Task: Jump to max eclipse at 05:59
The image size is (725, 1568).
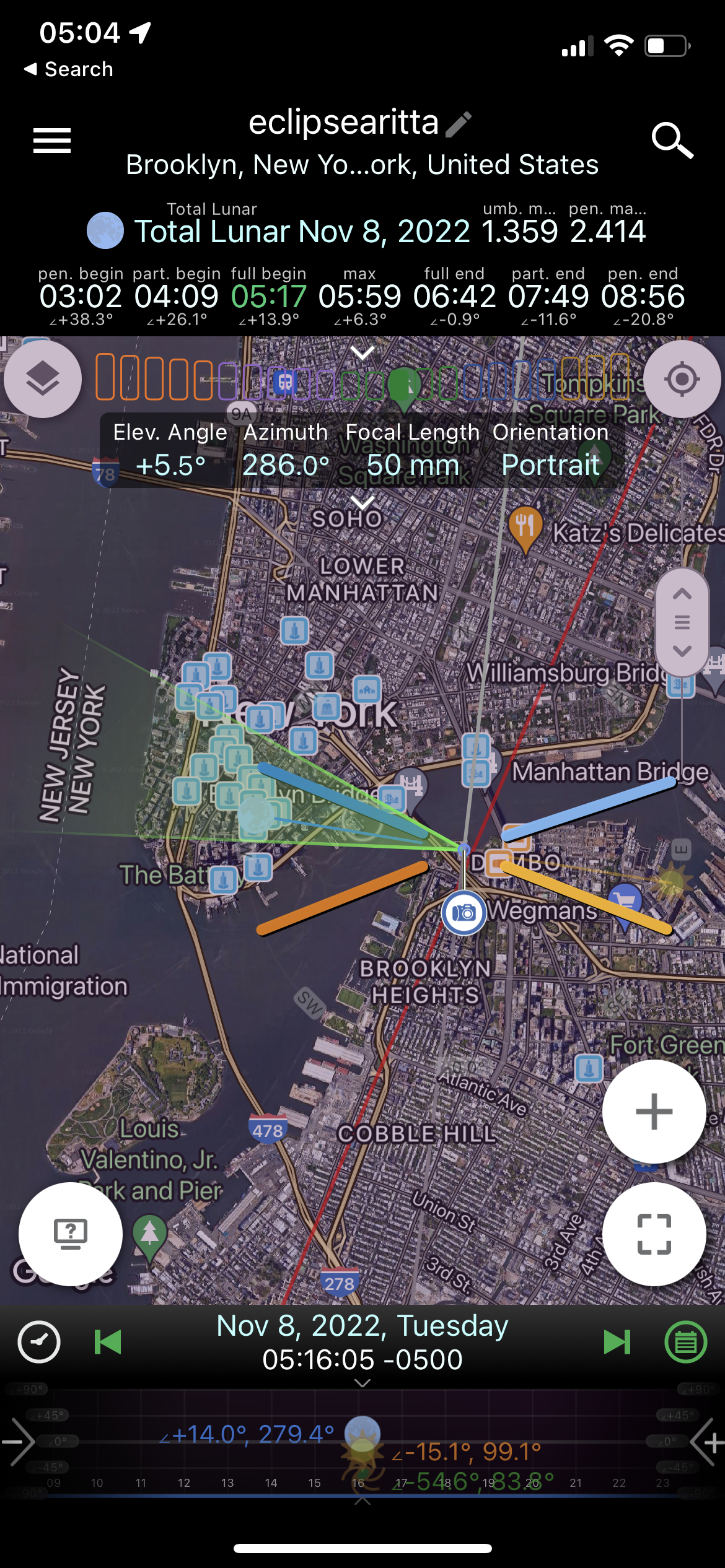Action: point(360,296)
